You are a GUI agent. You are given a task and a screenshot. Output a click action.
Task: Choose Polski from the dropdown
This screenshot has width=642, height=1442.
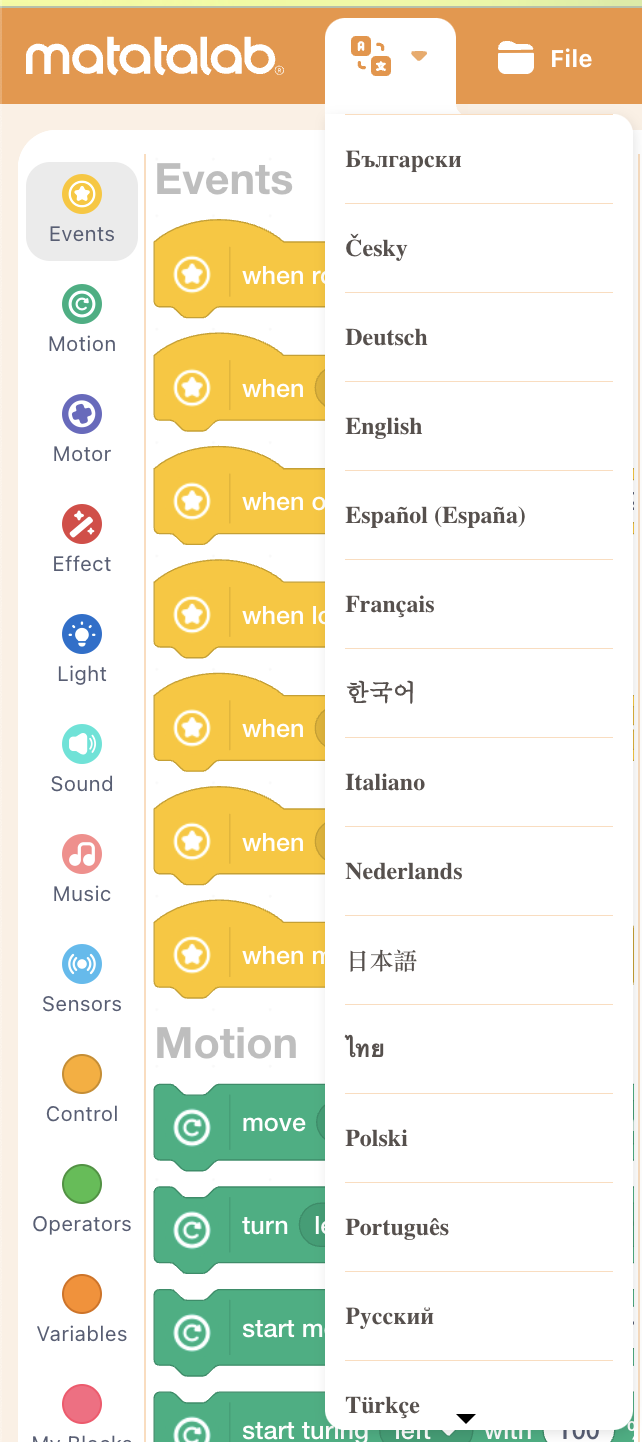click(376, 1139)
